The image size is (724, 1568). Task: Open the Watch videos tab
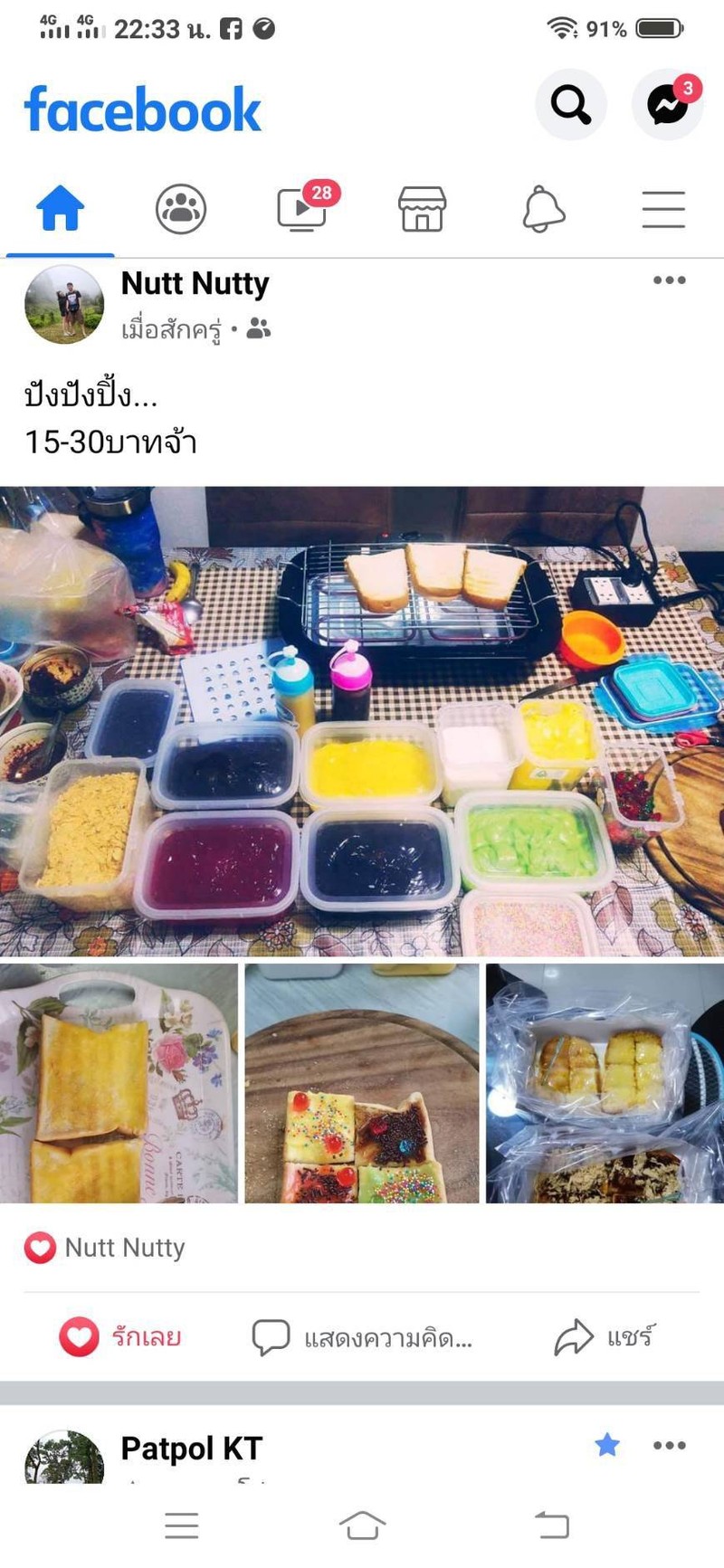(x=301, y=209)
